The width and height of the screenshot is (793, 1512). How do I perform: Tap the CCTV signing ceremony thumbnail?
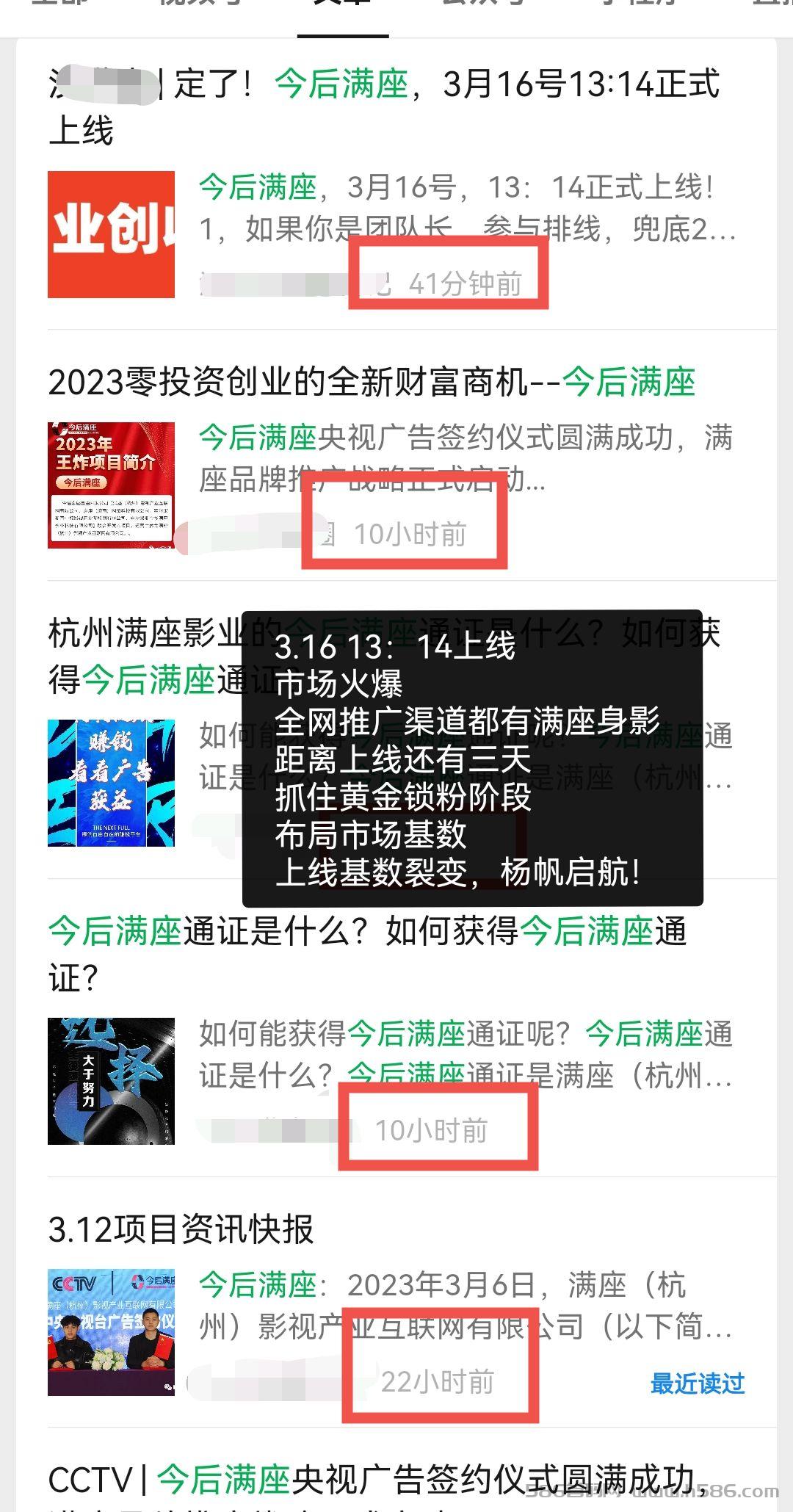coord(111,1332)
